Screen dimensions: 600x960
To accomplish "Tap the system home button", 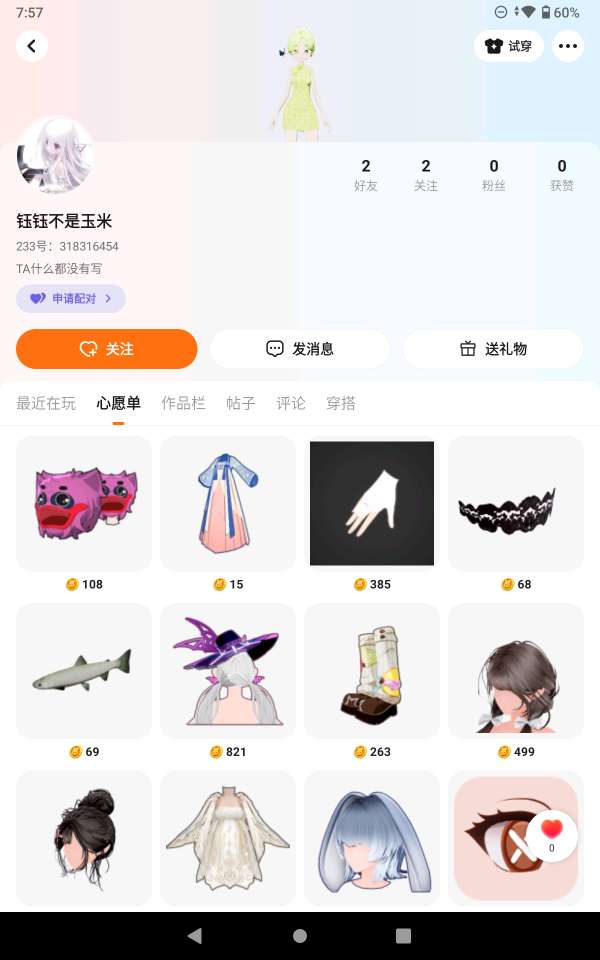I will click(300, 936).
